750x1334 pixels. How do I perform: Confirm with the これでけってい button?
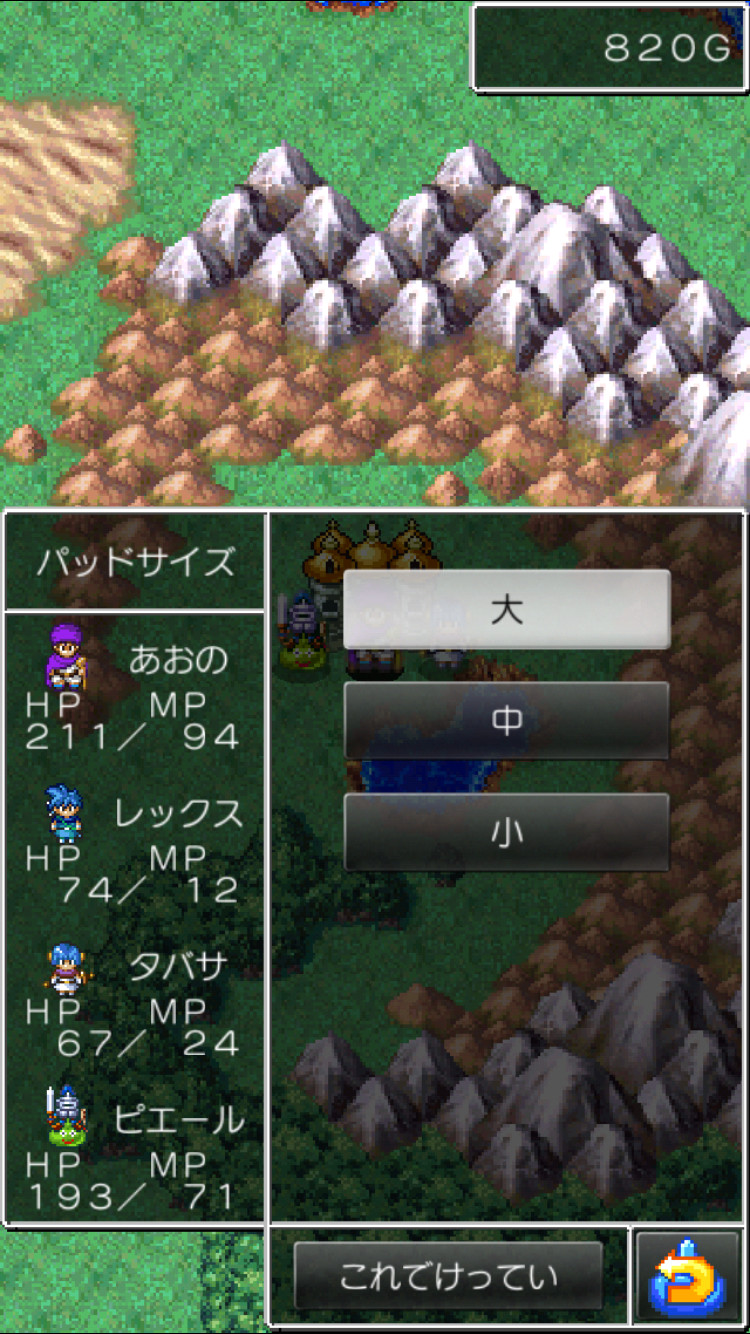pos(448,1277)
